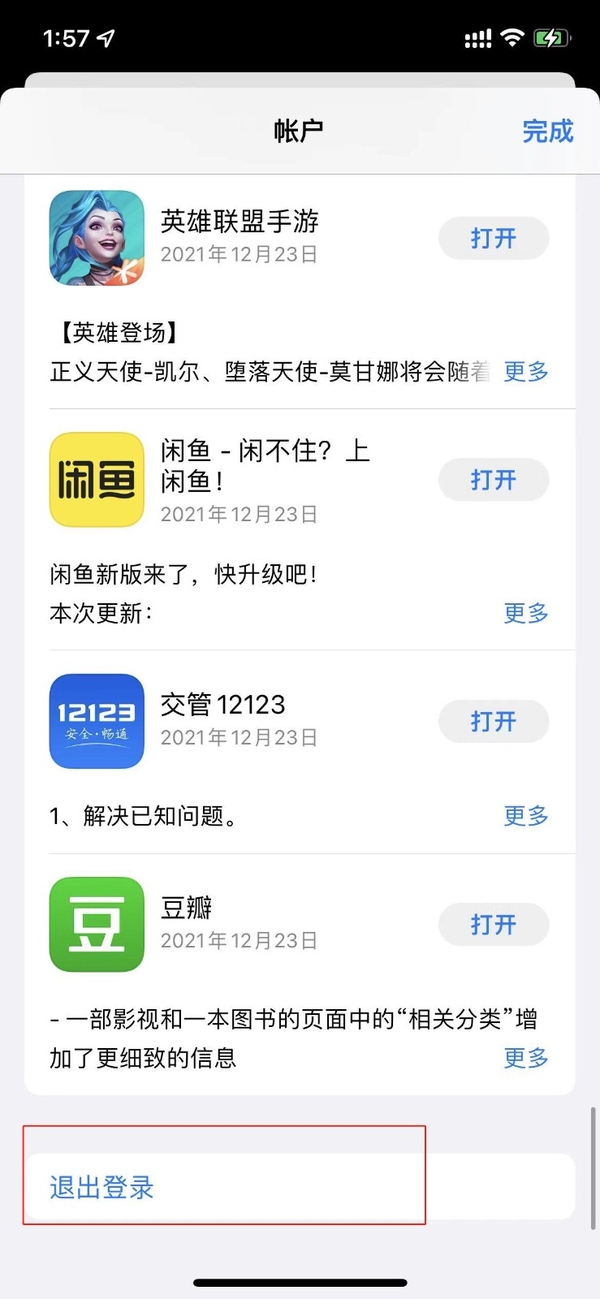This screenshot has height=1299, width=600.
Task: Expand 更多 for 英雄联盟手游 update notes
Action: [526, 372]
